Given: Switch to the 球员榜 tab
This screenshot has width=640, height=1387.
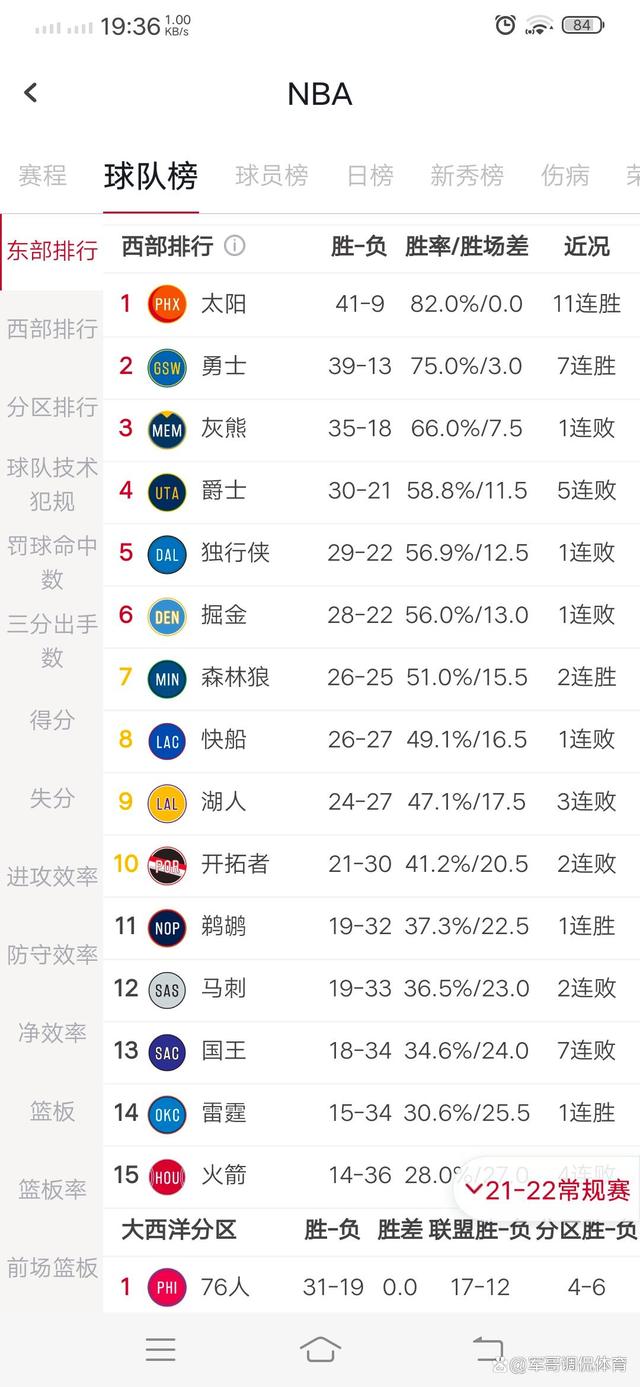Looking at the screenshot, I should [271, 176].
